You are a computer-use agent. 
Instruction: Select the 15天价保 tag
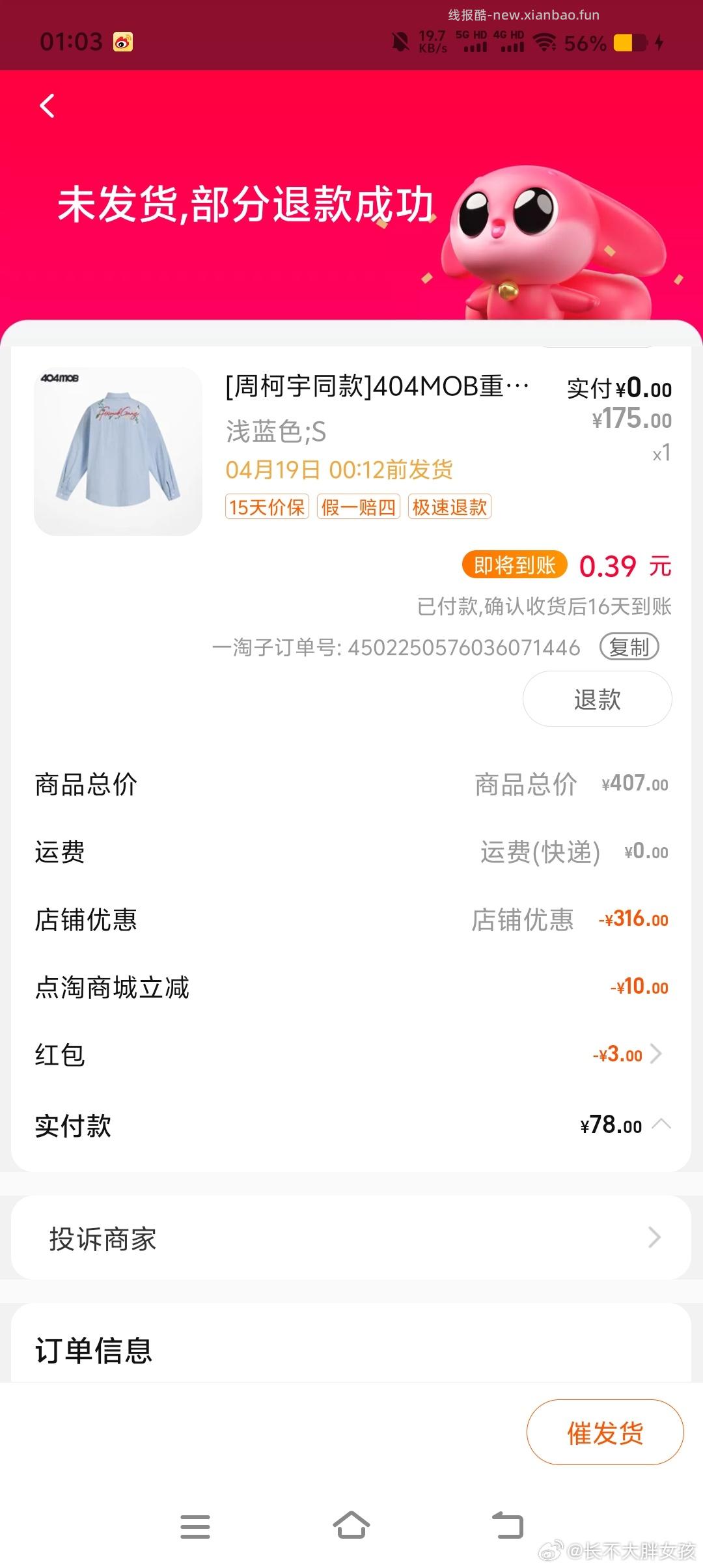[267, 508]
